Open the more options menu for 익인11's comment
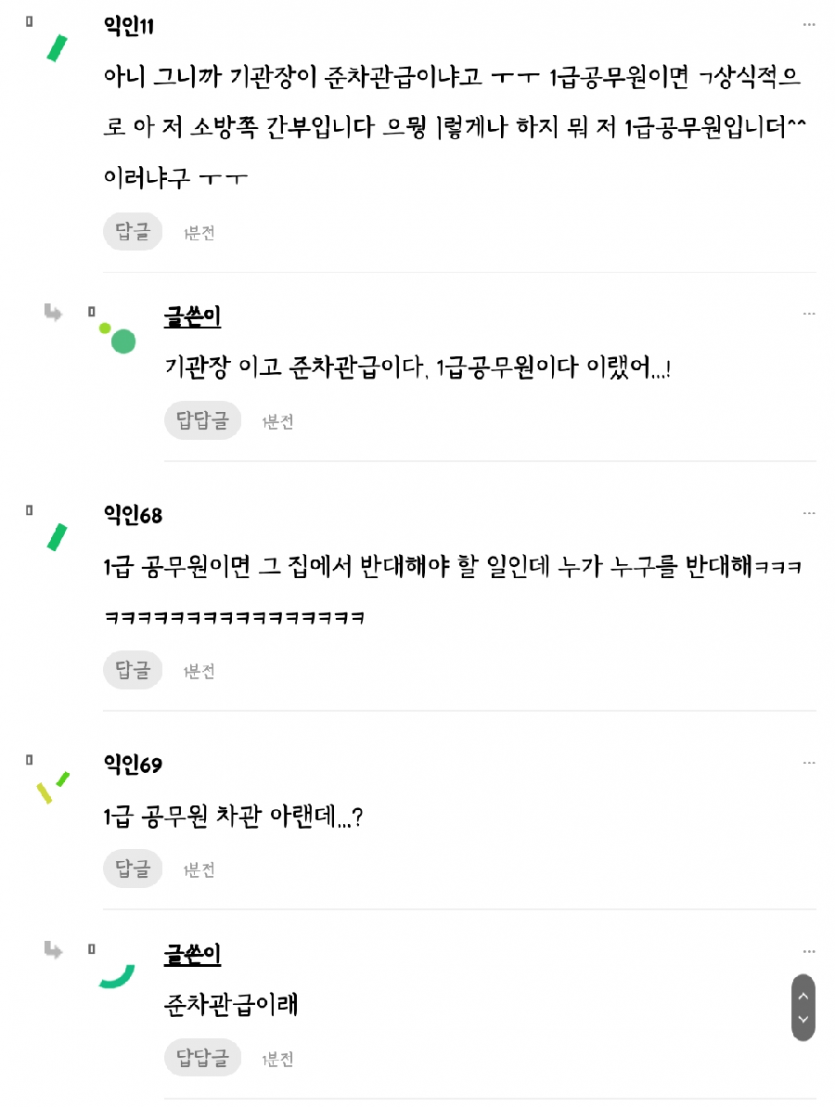Screen dimensions: 835x1107 808,24
